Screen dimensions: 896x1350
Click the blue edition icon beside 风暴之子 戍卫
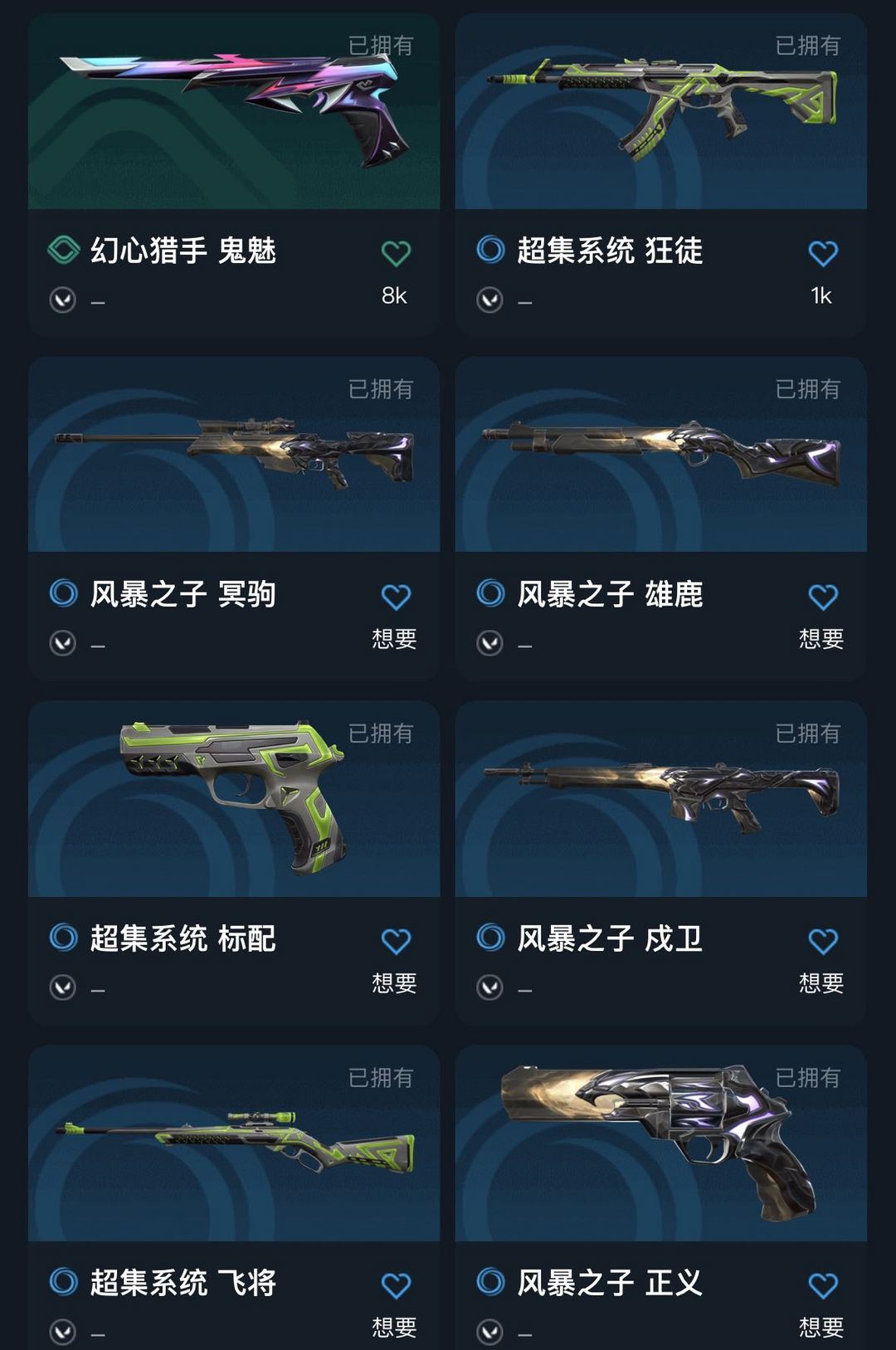coord(490,938)
